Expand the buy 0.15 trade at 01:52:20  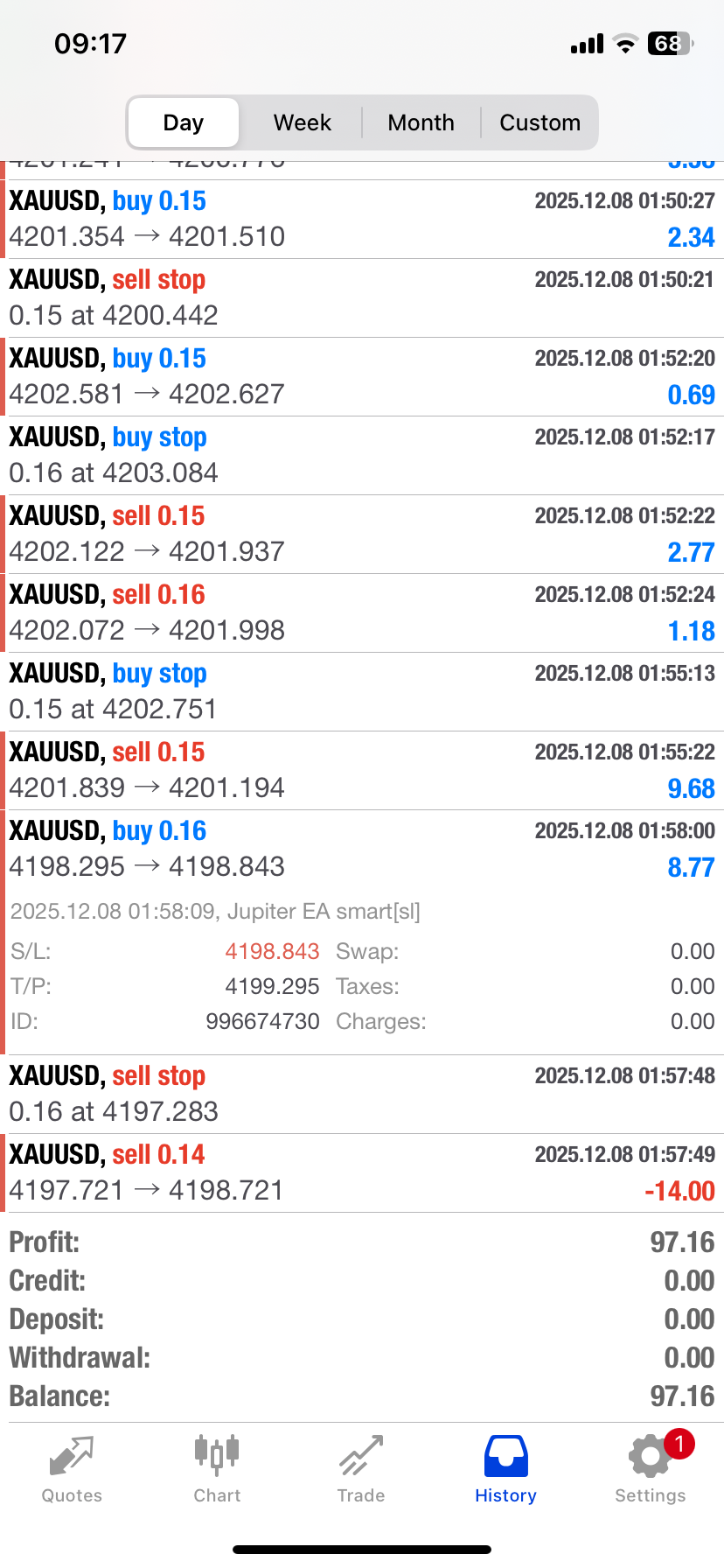pos(362,376)
